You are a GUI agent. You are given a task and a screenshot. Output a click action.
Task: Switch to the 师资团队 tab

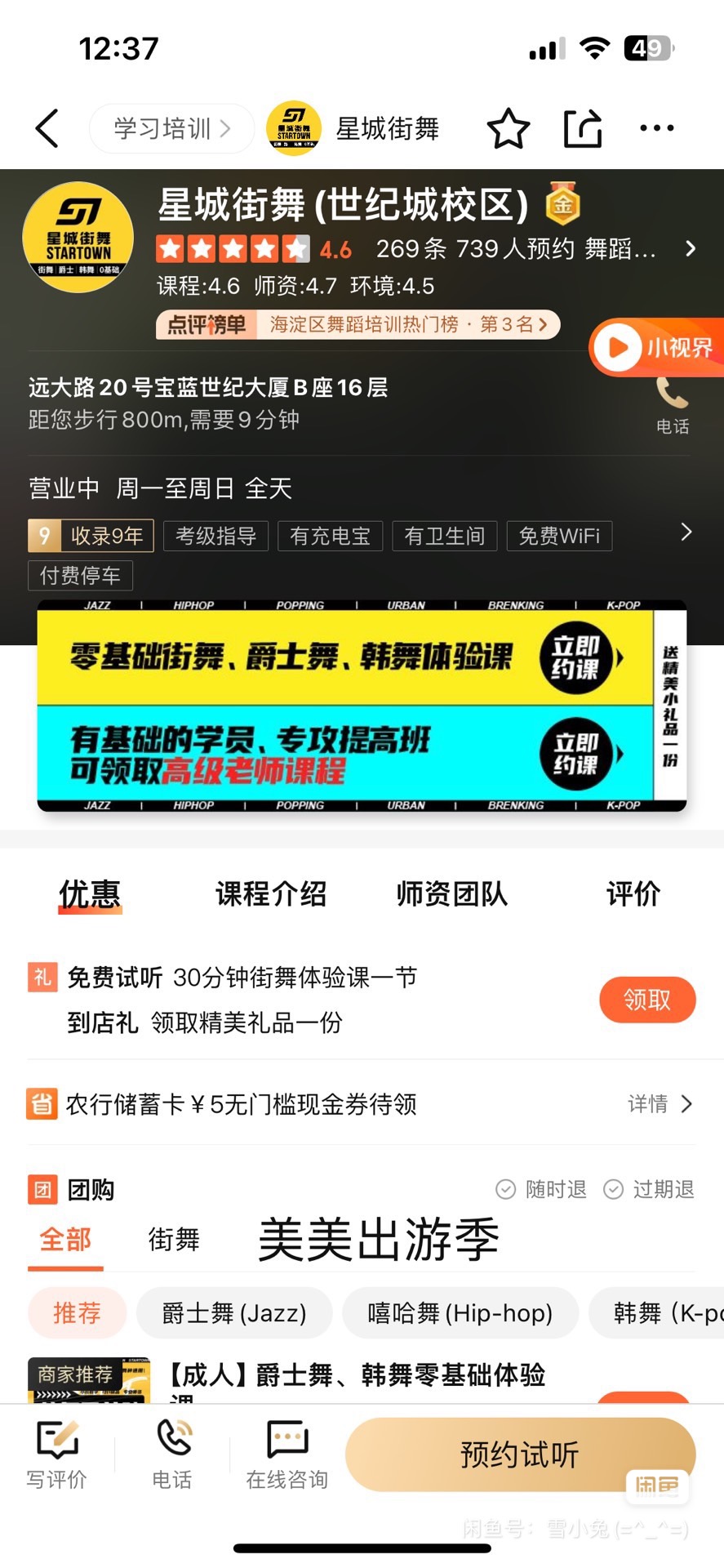pos(451,893)
